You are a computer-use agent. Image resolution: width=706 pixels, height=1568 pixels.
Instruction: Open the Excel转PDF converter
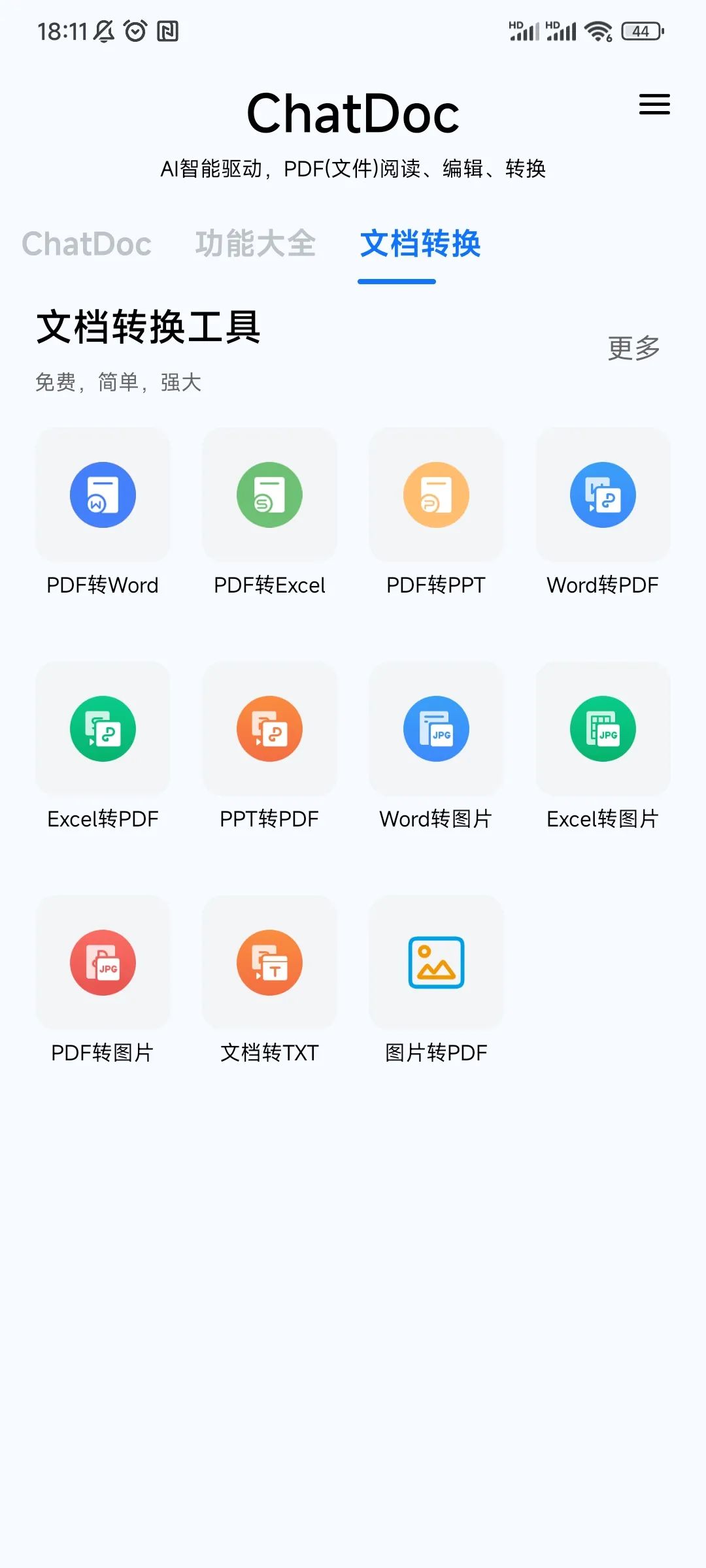103,730
